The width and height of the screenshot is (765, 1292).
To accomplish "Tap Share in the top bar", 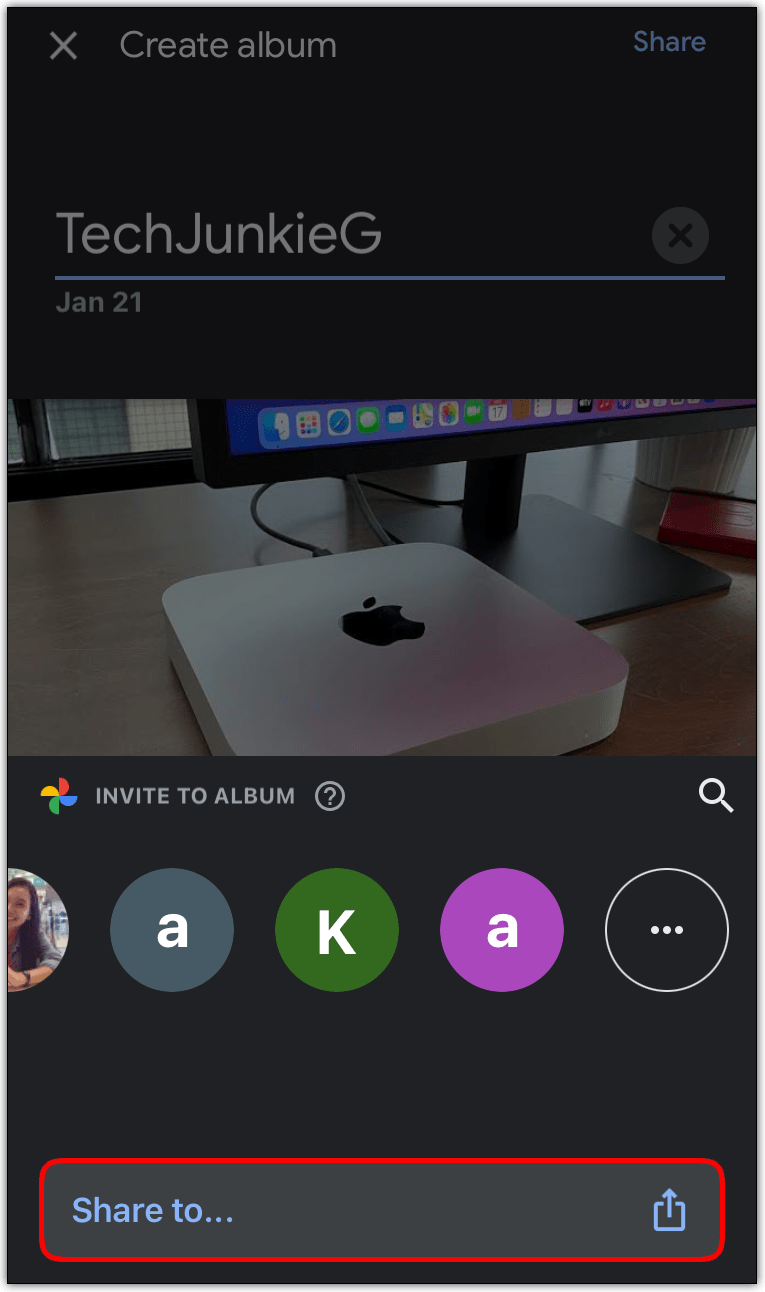I will pos(669,42).
